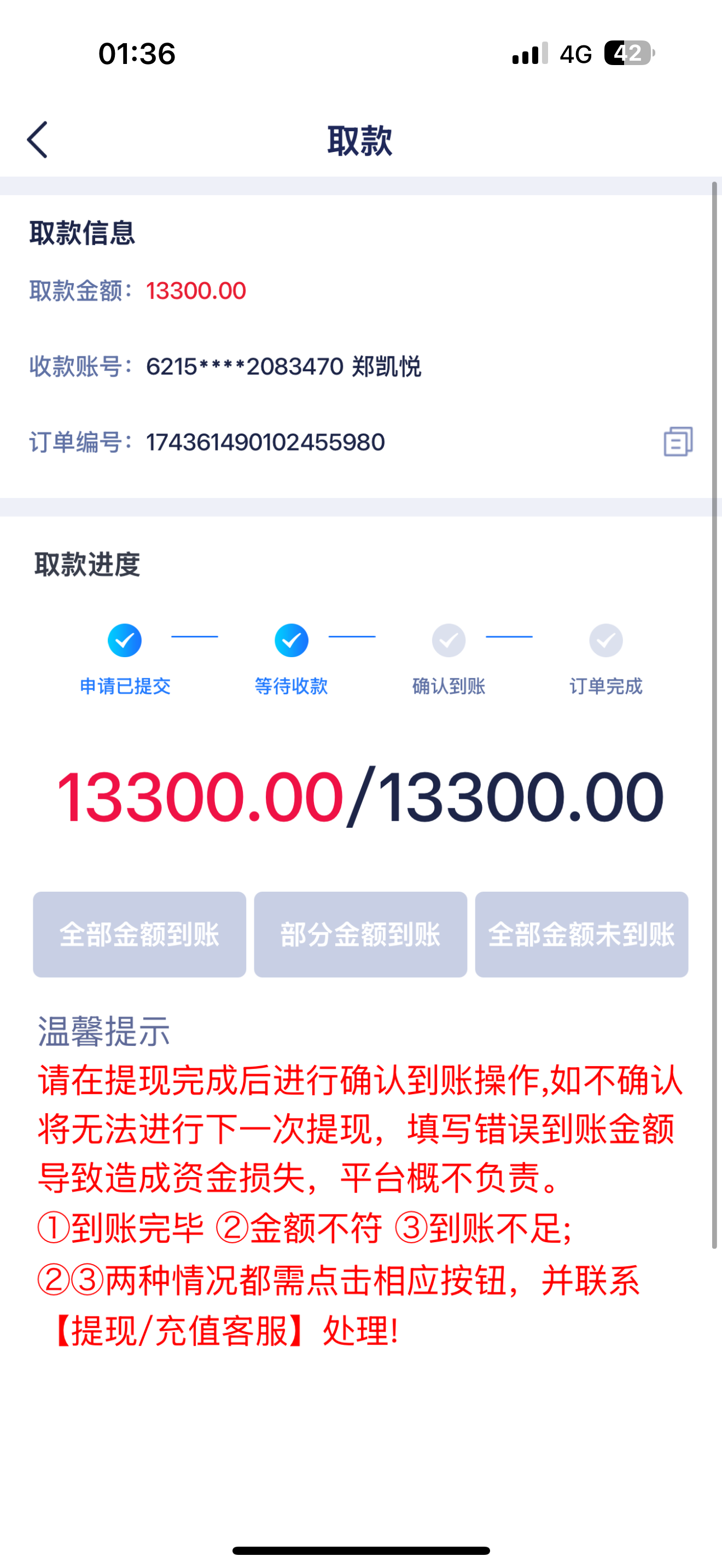Viewport: 722px width, 1568px height.
Task: Report 全部金额未到账
Action: pos(581,934)
